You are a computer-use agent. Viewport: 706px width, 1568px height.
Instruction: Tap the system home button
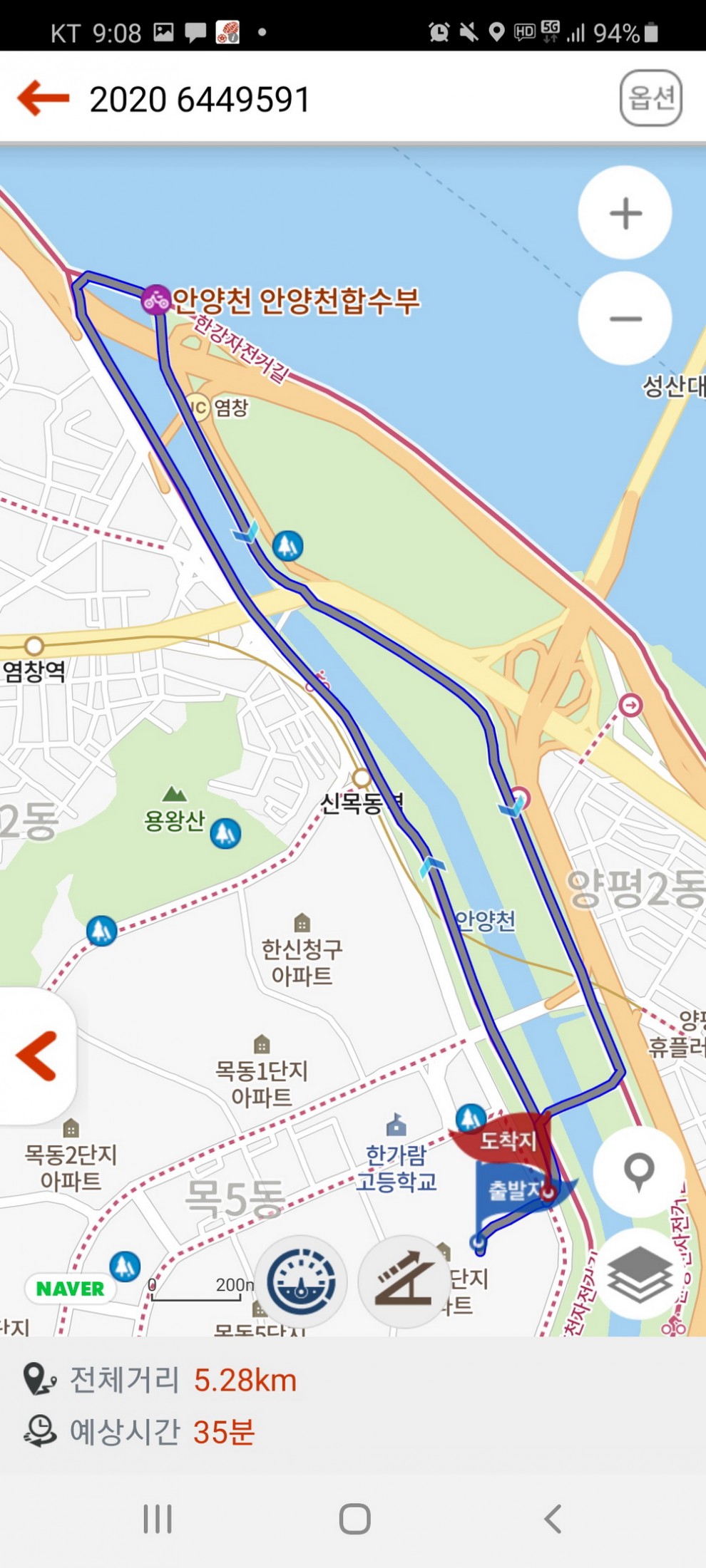point(354,1519)
